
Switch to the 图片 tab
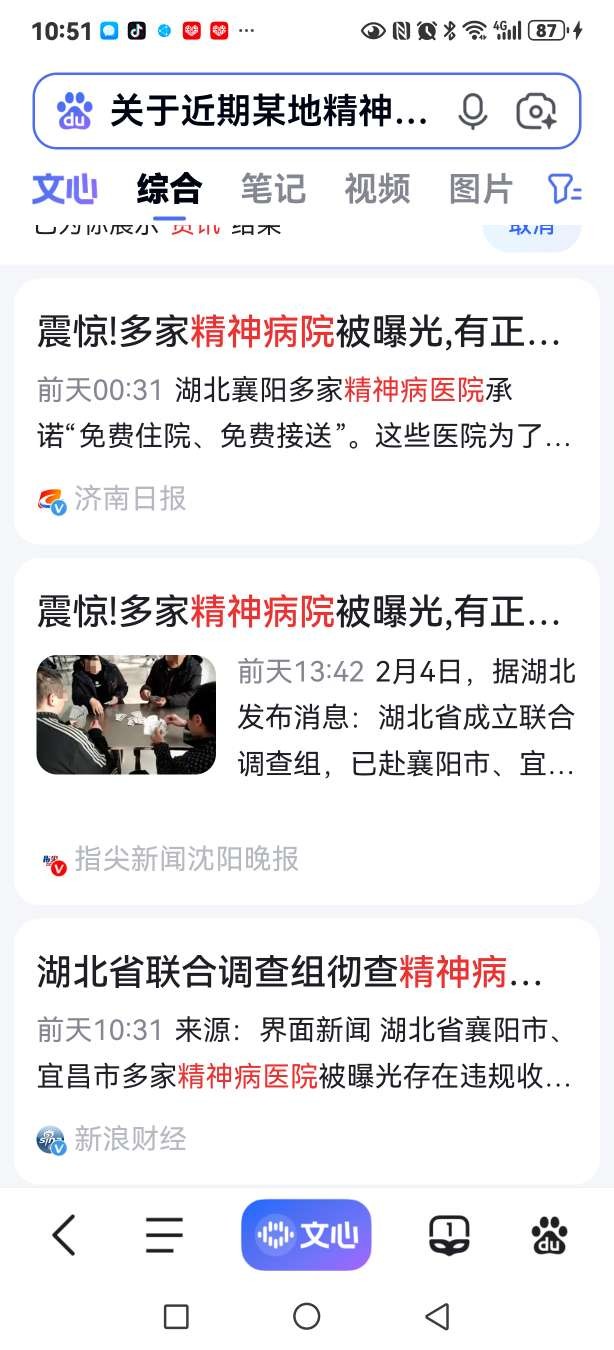(481, 188)
